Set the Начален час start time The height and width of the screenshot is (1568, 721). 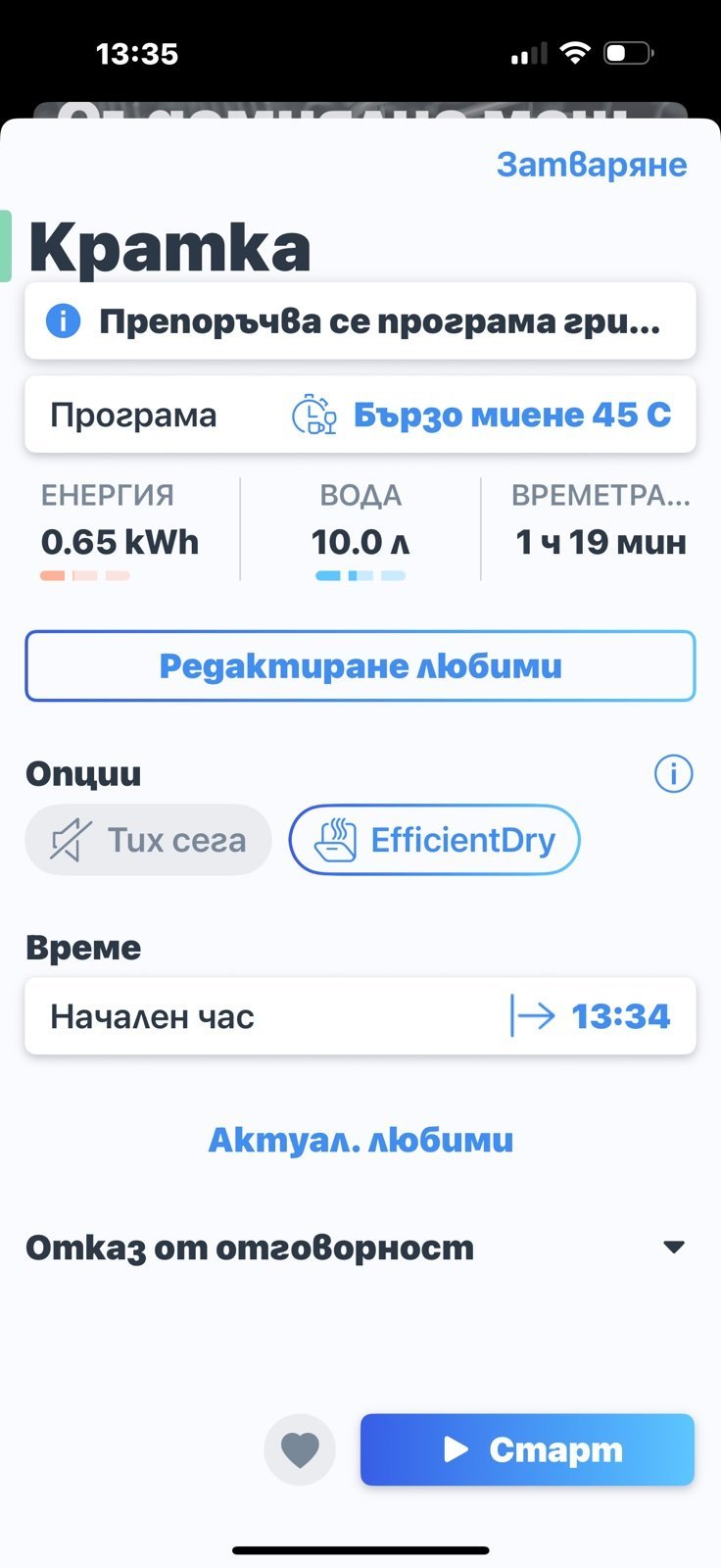pos(360,1016)
